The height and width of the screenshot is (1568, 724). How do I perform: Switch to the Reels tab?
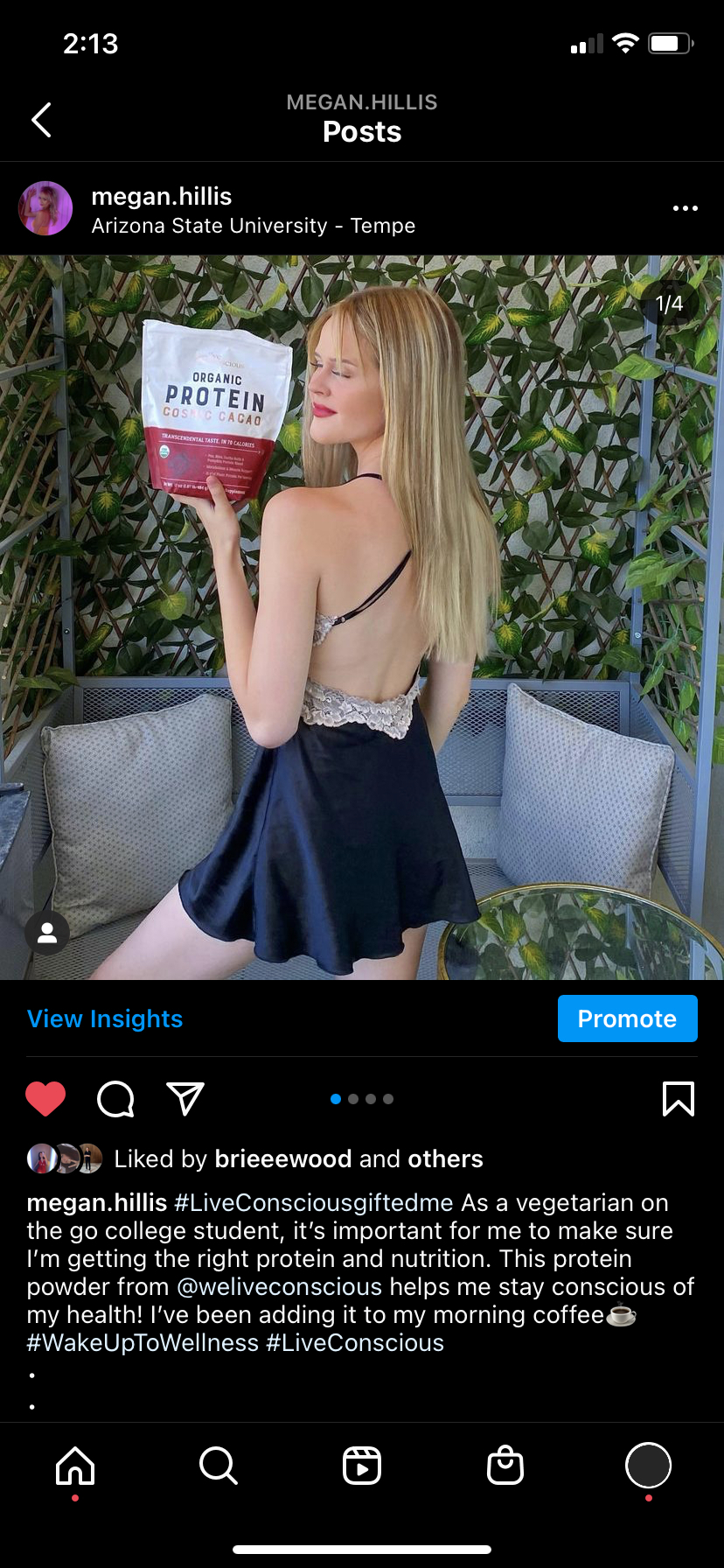coord(362,1466)
